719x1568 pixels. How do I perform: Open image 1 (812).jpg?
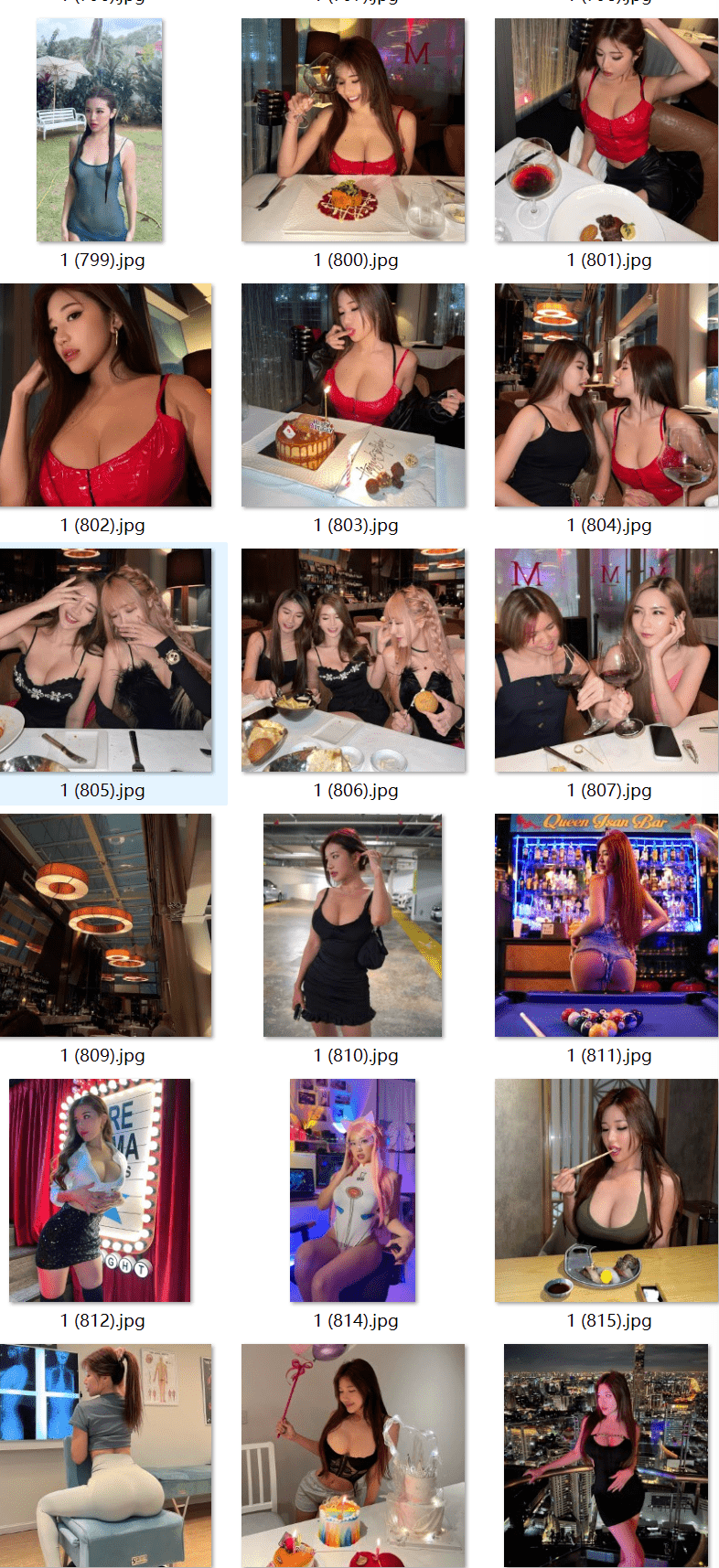[100, 1190]
